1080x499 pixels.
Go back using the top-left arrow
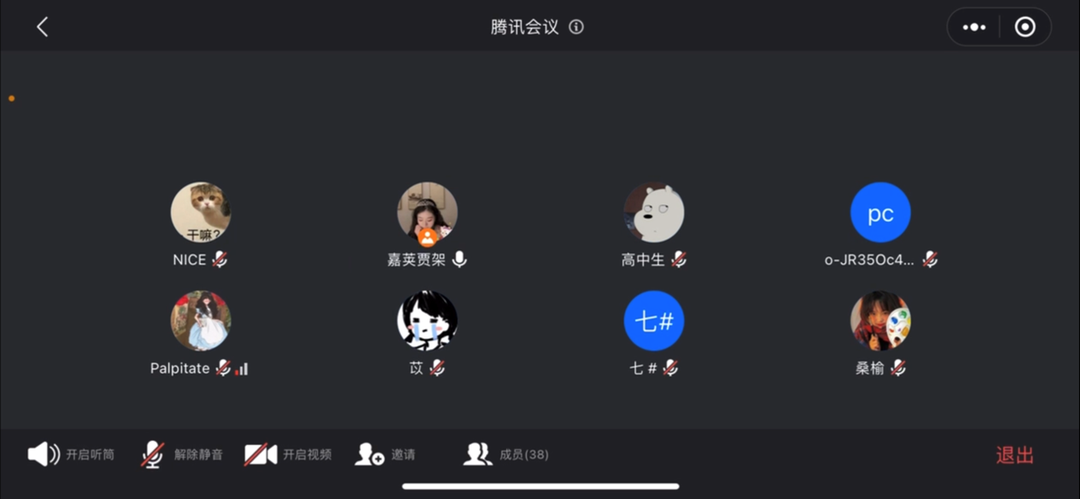click(42, 27)
